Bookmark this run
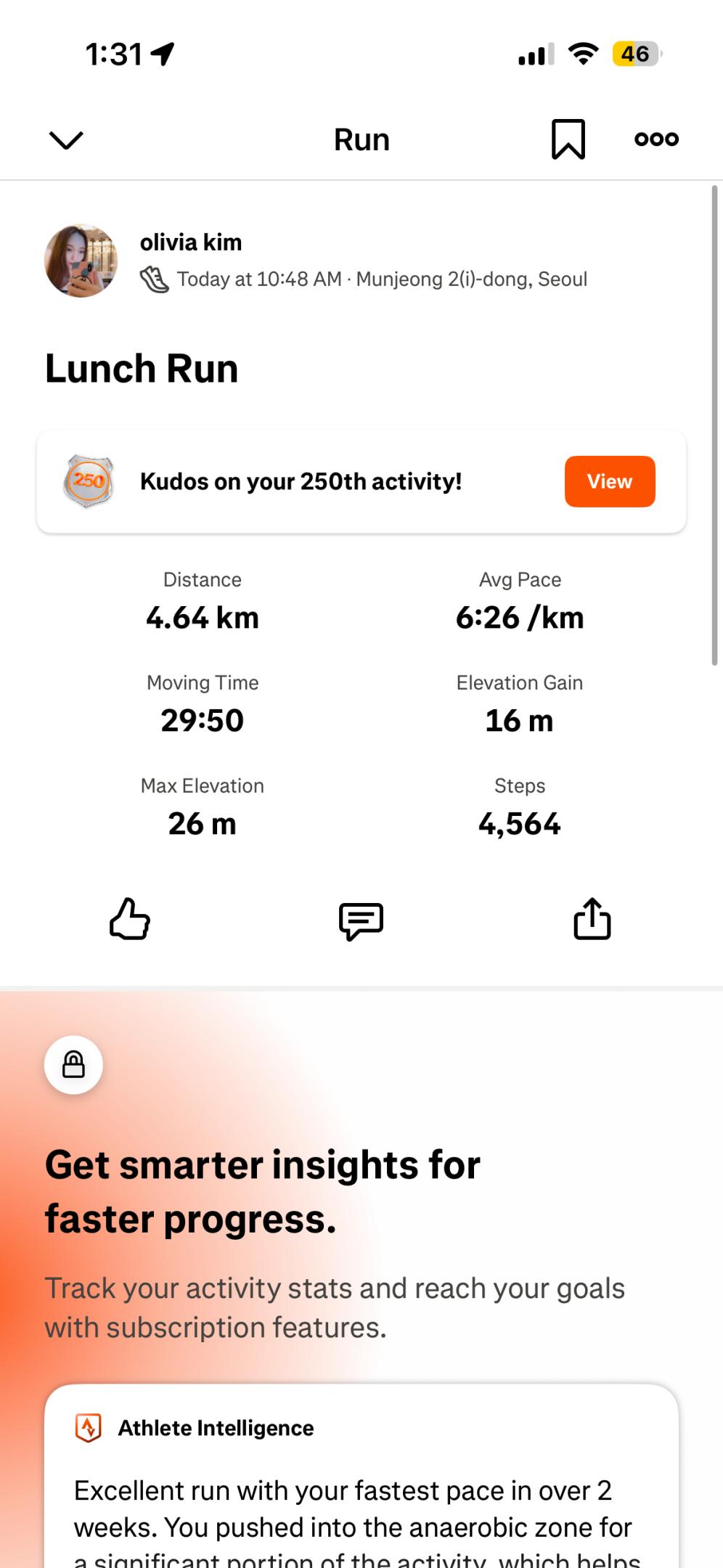 coord(568,139)
